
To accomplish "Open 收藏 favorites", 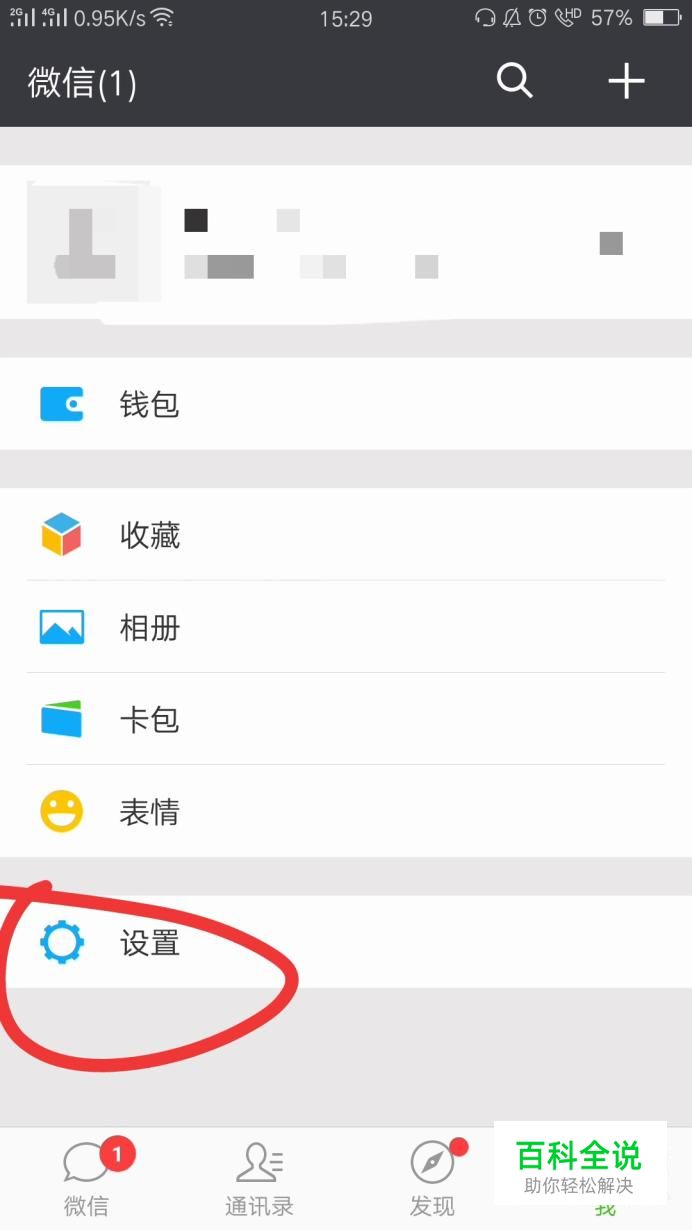I will tap(346, 535).
